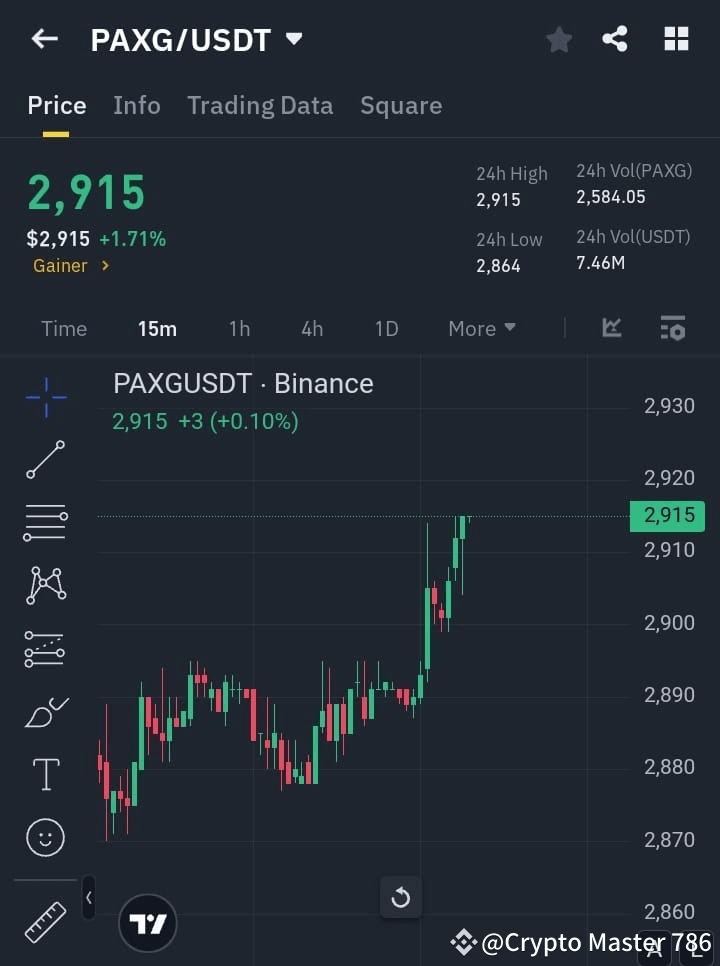720x966 pixels.
Task: Tap the chart refresh button
Action: 400,897
